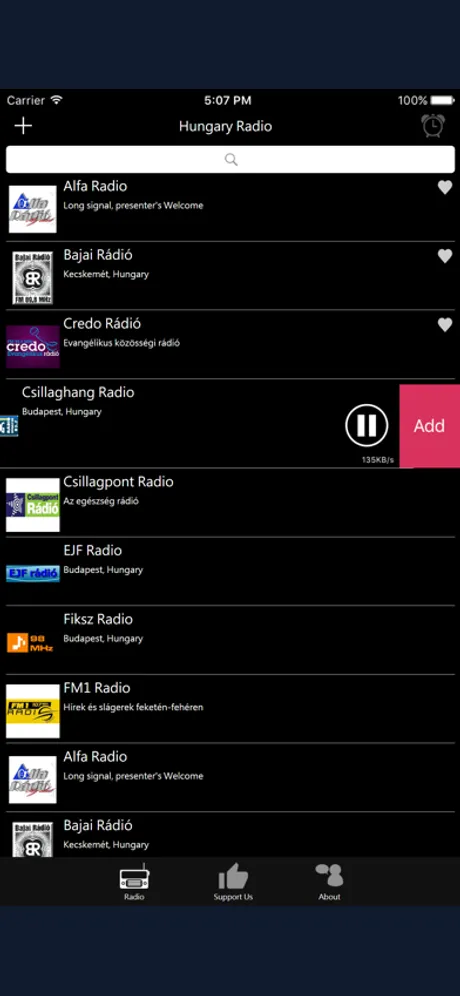Tap the search field
Viewport: 460px width, 996px height.
[x=230, y=159]
